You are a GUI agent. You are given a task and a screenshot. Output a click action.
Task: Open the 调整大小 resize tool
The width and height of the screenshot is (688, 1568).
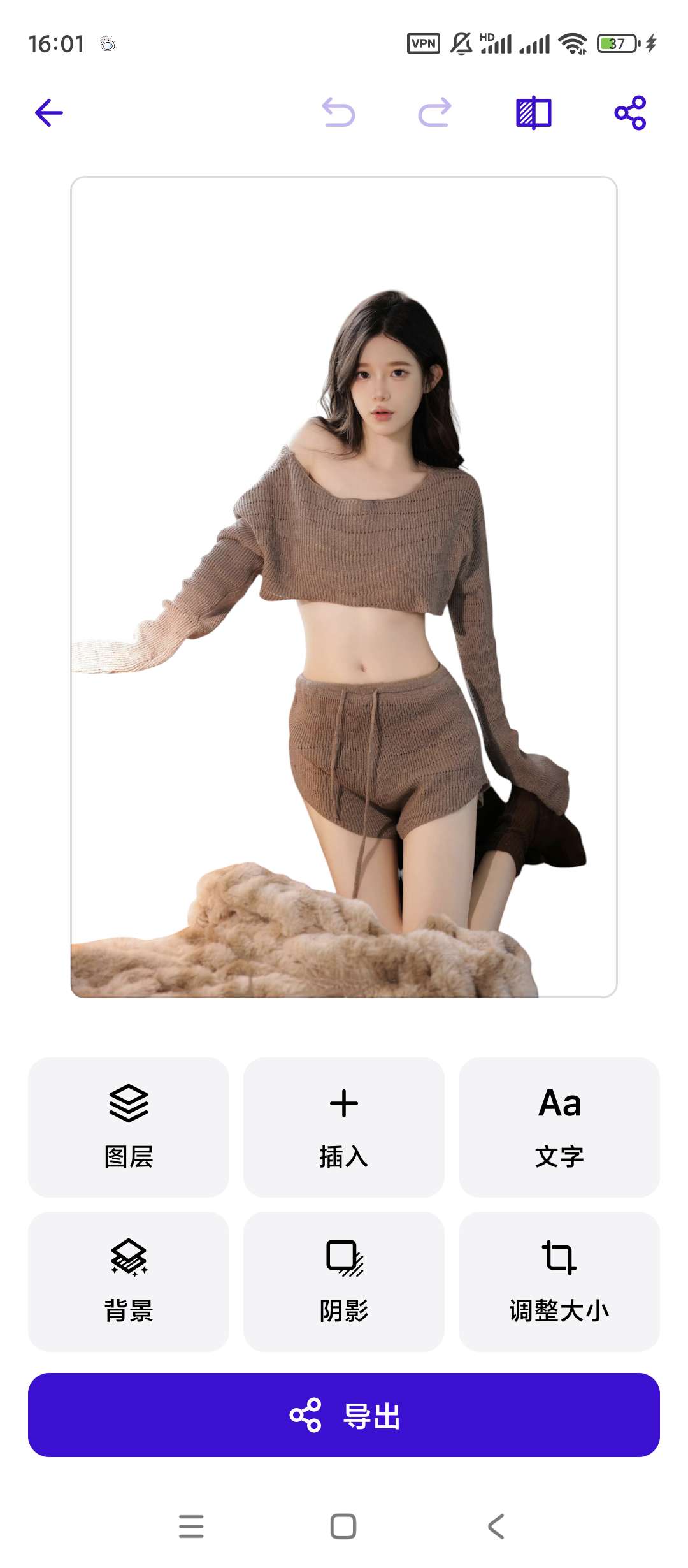point(559,1281)
